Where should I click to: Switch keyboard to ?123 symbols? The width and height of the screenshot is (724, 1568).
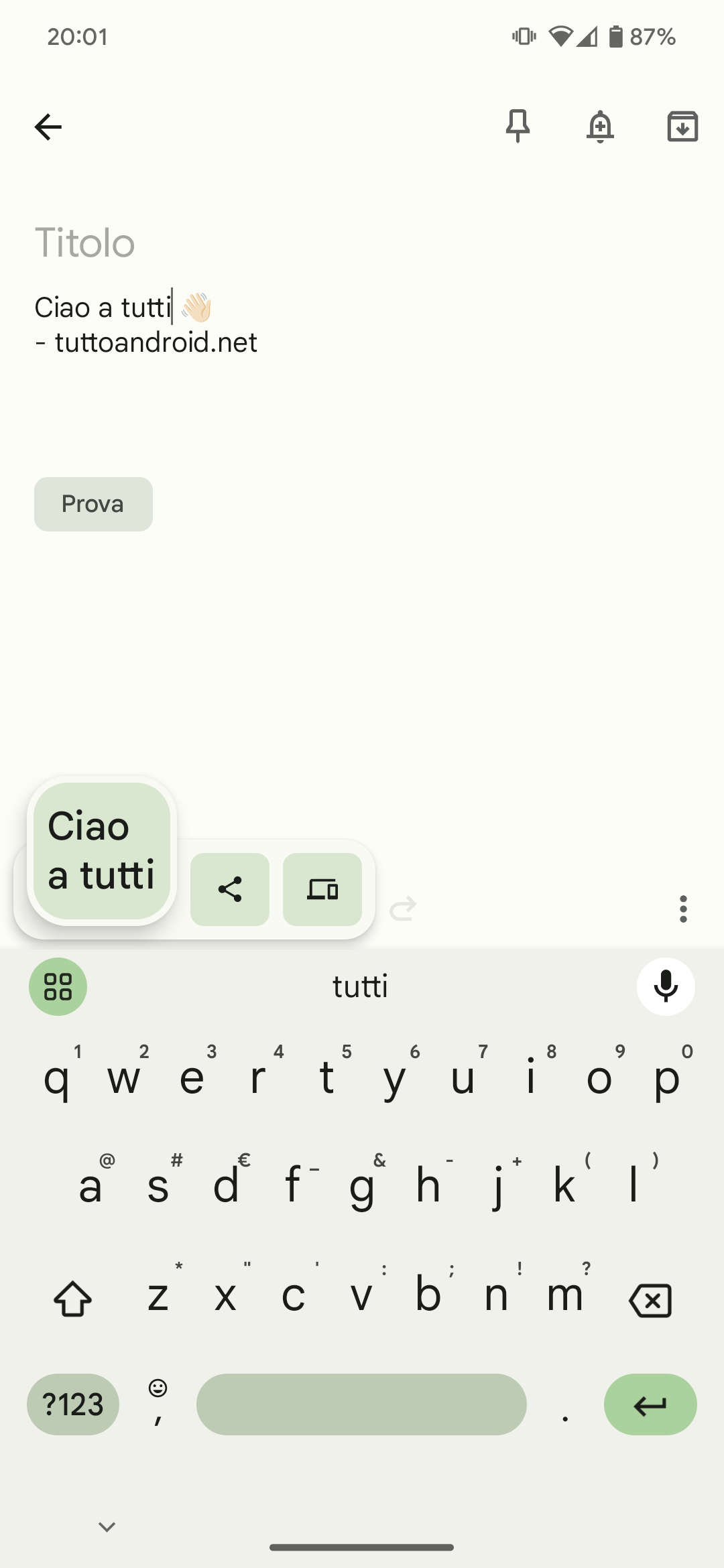coord(73,1404)
